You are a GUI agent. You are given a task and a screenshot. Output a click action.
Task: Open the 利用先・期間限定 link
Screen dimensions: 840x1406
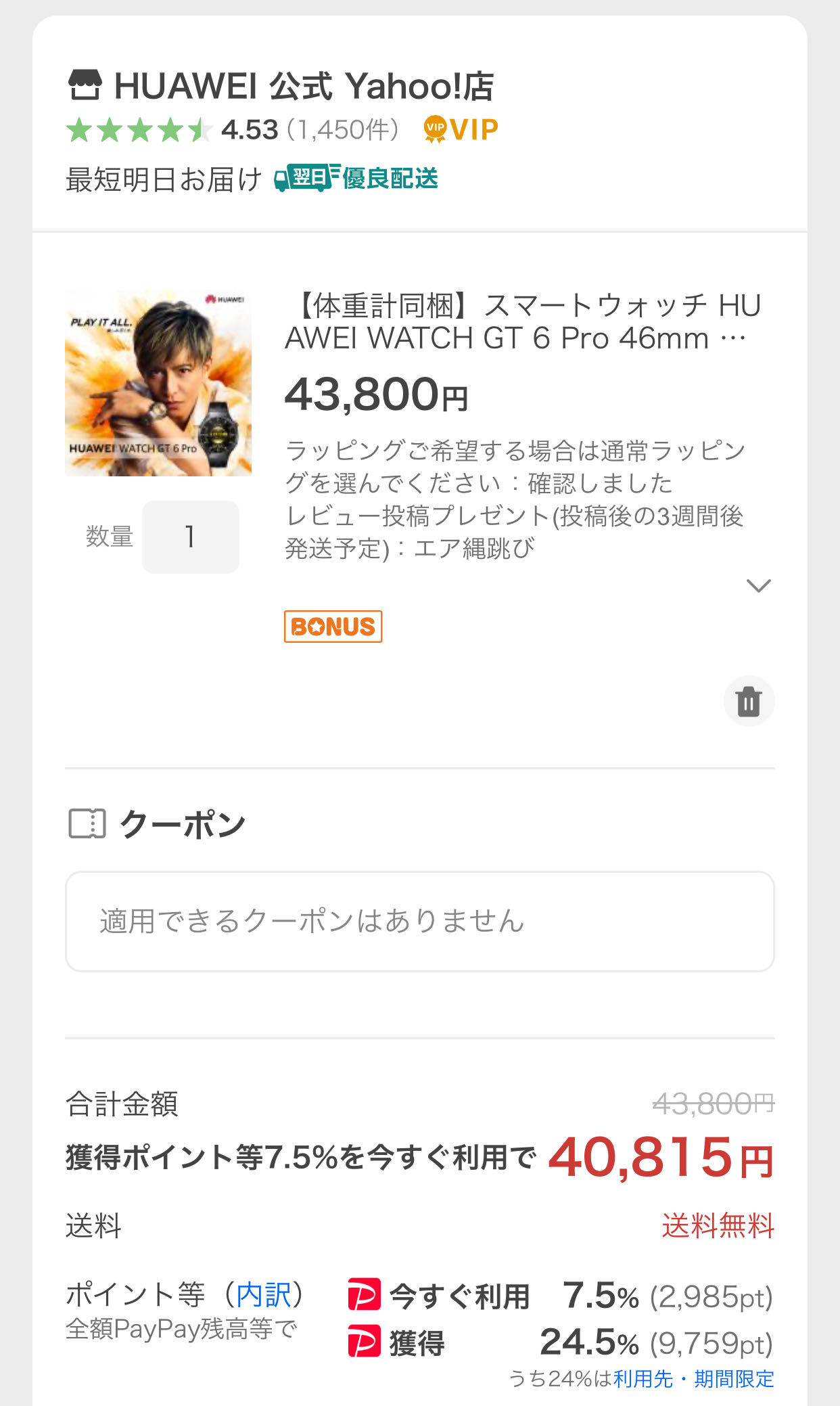pos(693,1378)
